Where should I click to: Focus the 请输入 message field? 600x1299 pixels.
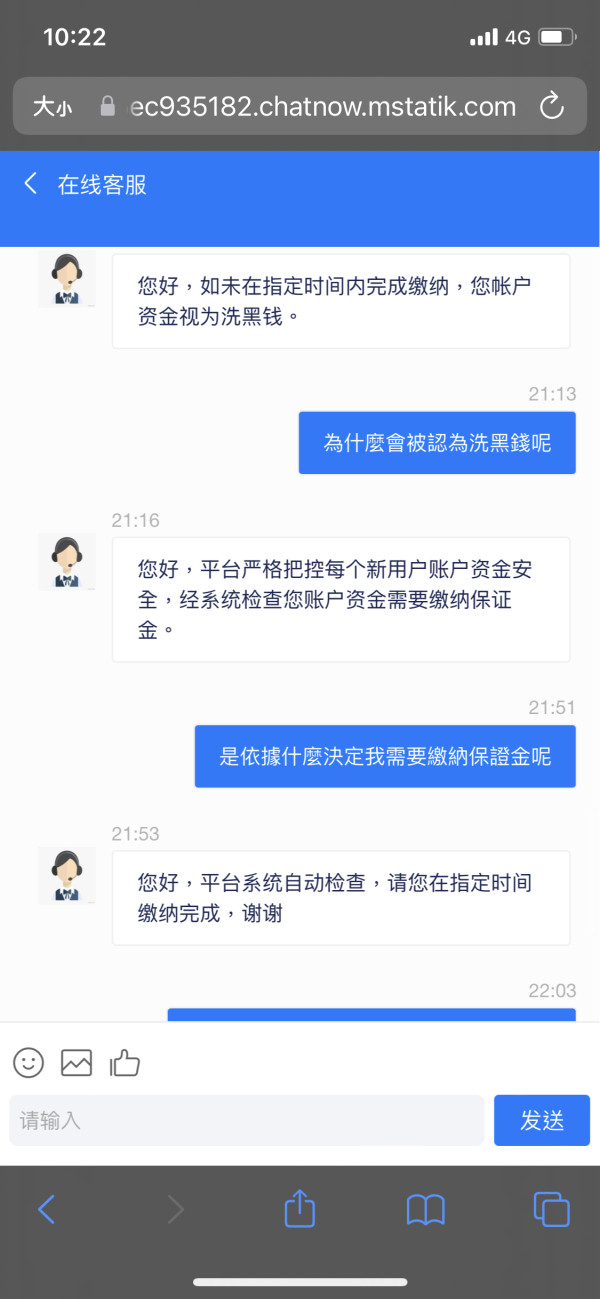(x=247, y=1120)
